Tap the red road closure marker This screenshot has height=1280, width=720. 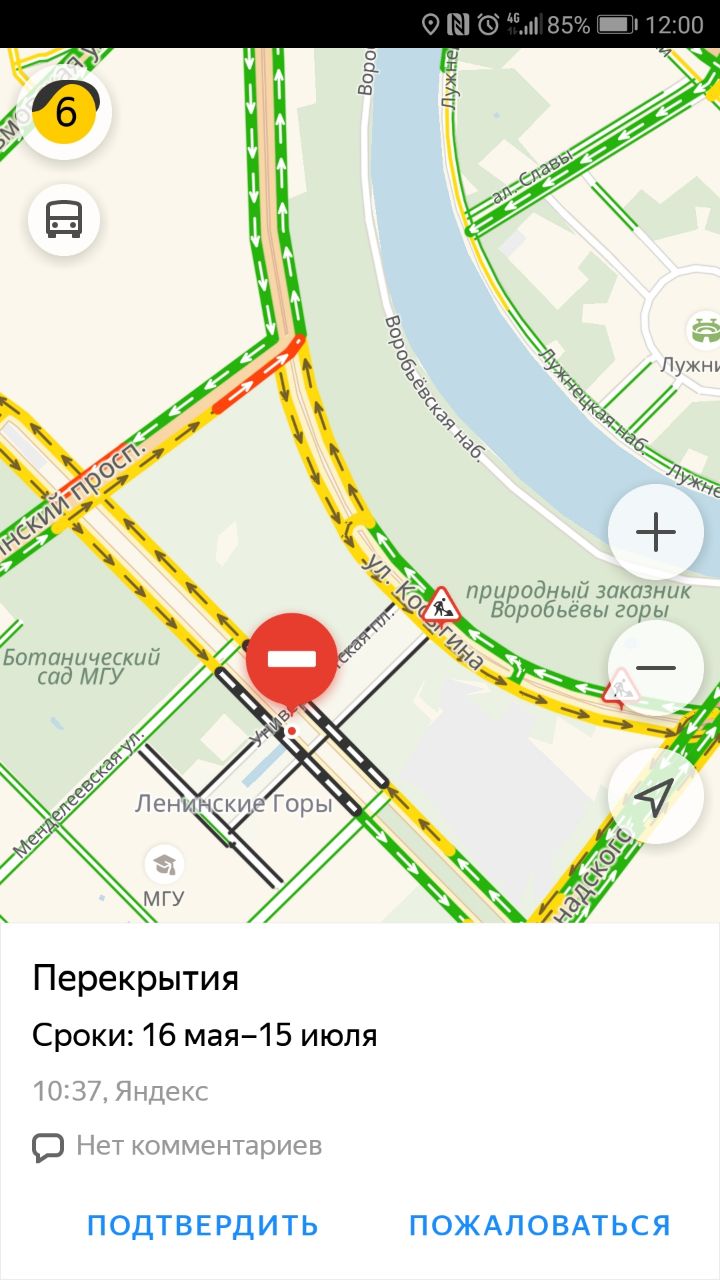[x=292, y=659]
